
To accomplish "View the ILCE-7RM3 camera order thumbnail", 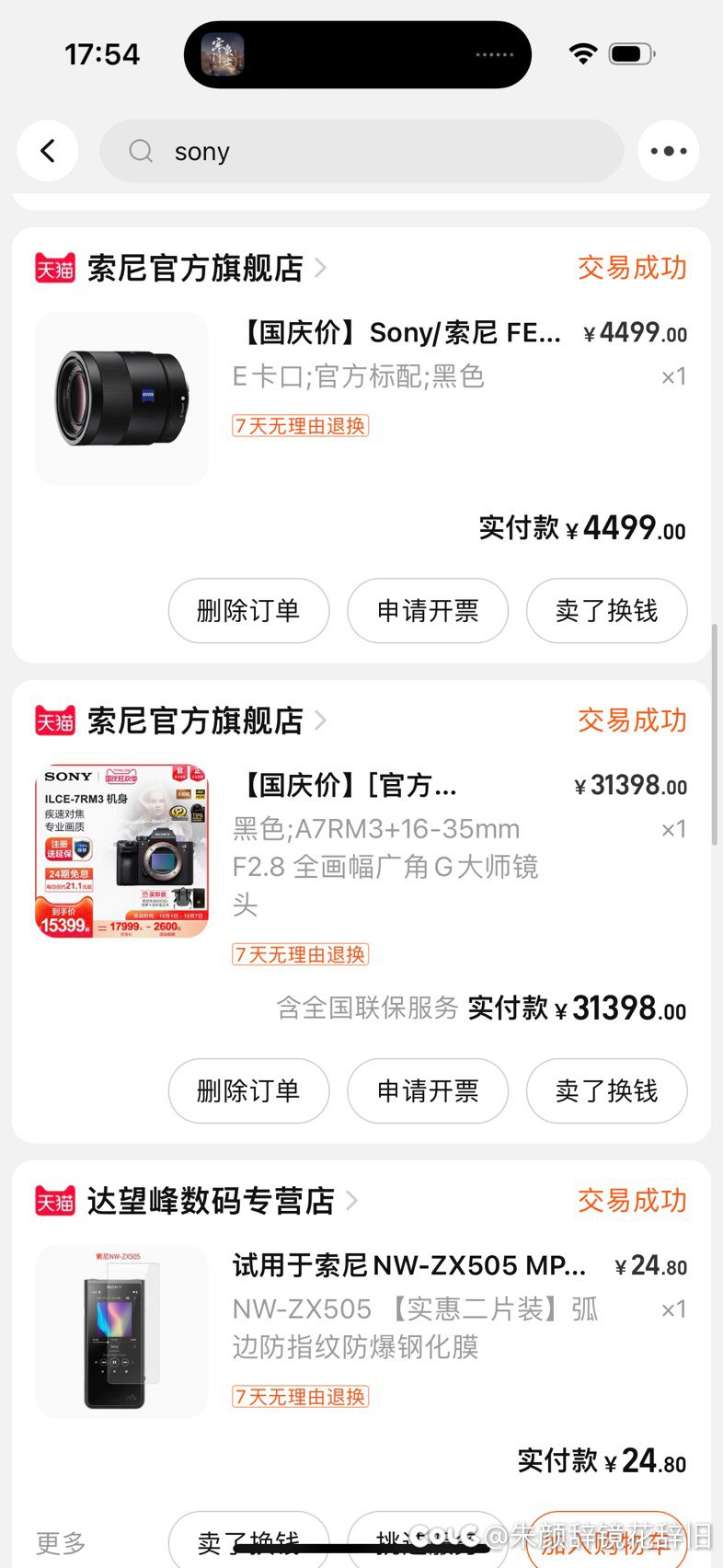I will 121,851.
